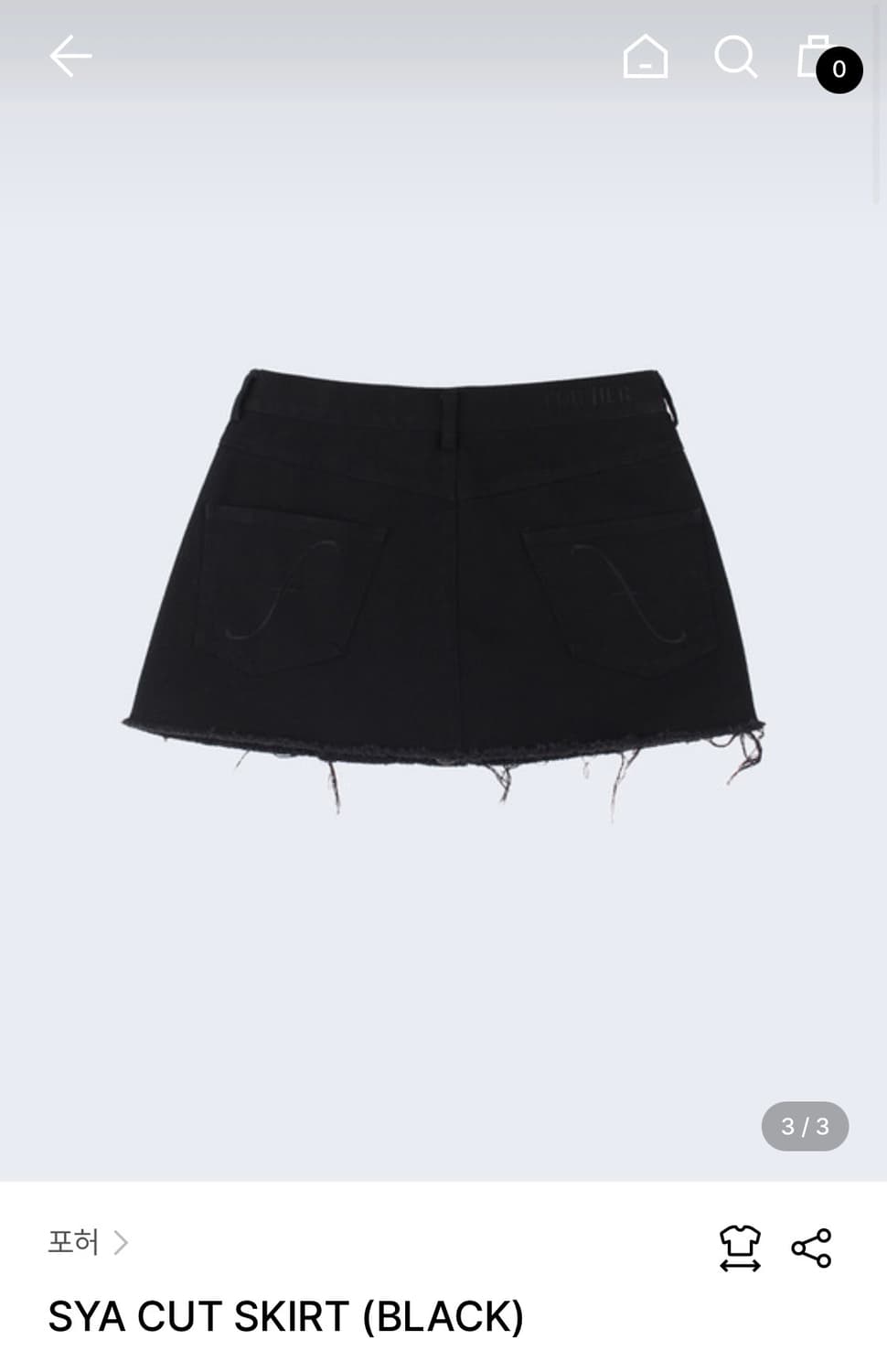887x1372 pixels.
Task: Select the brand name 포허
Action: point(73,1242)
